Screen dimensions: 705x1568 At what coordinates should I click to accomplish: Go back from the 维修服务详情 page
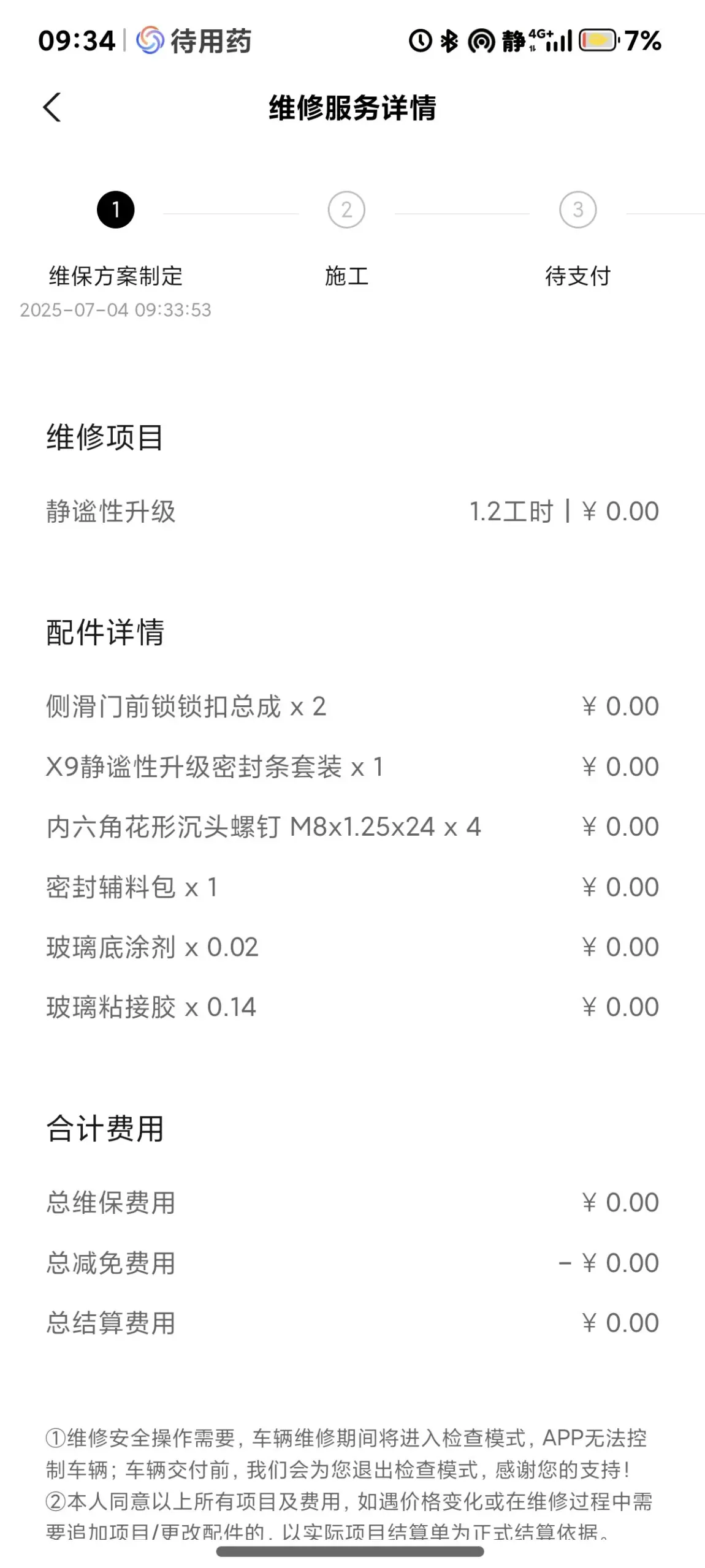52,108
